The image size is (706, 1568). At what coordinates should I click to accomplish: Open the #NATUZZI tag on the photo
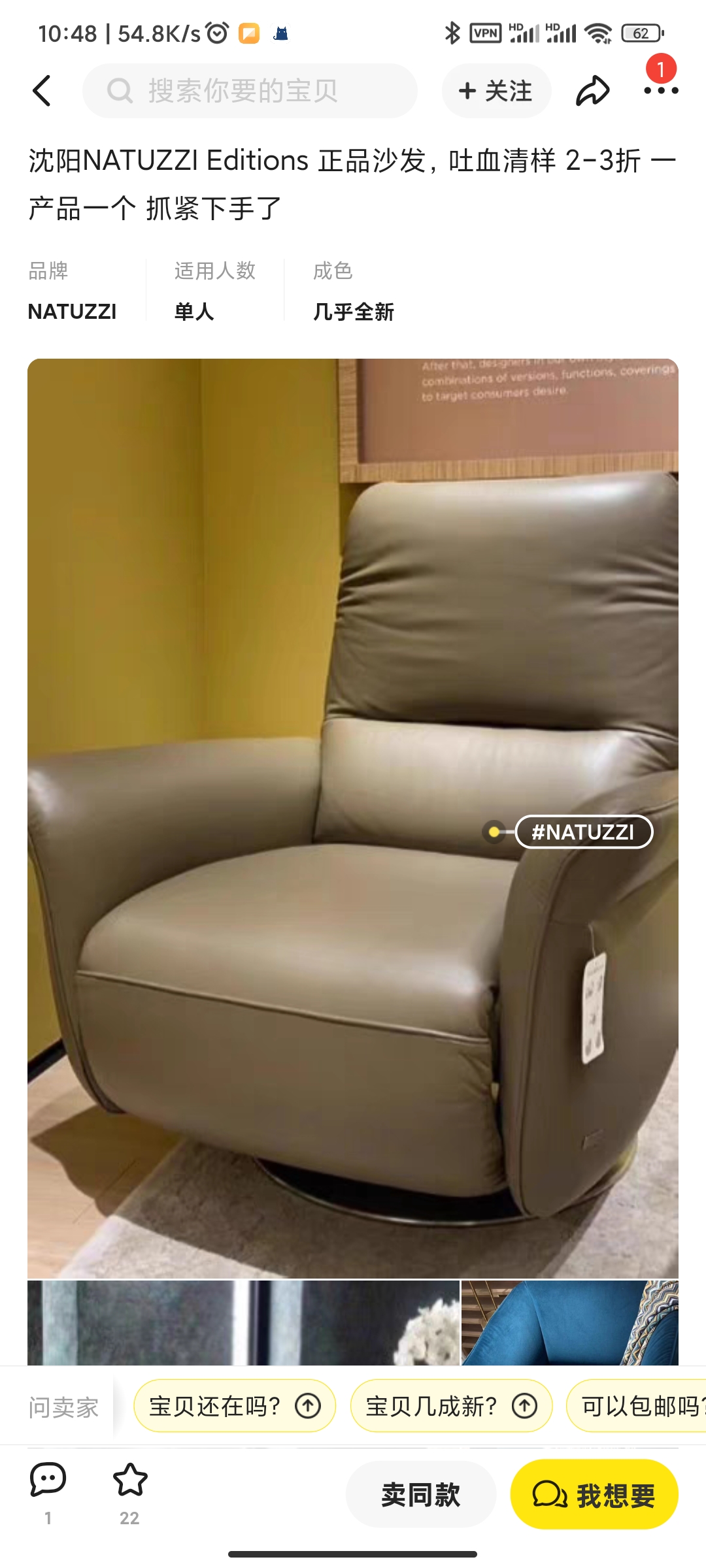click(584, 832)
